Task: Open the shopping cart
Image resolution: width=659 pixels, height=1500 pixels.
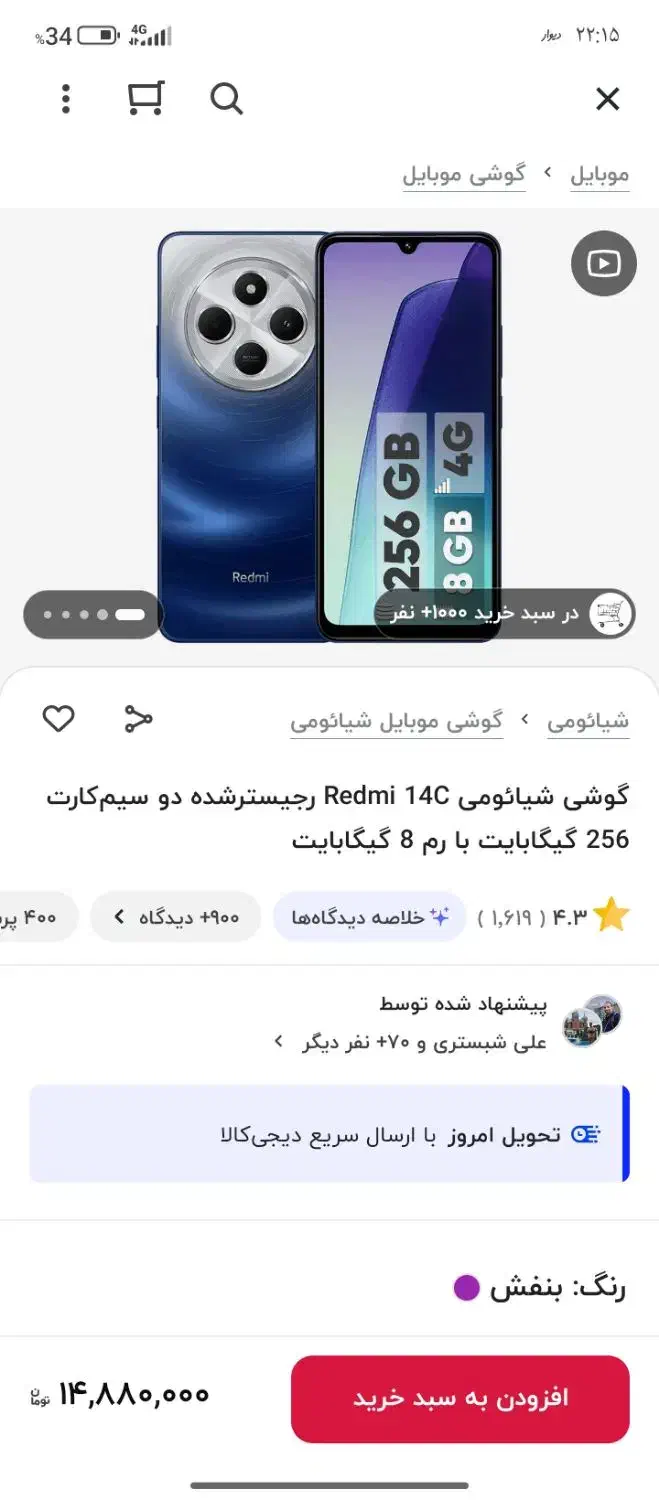Action: tap(146, 99)
